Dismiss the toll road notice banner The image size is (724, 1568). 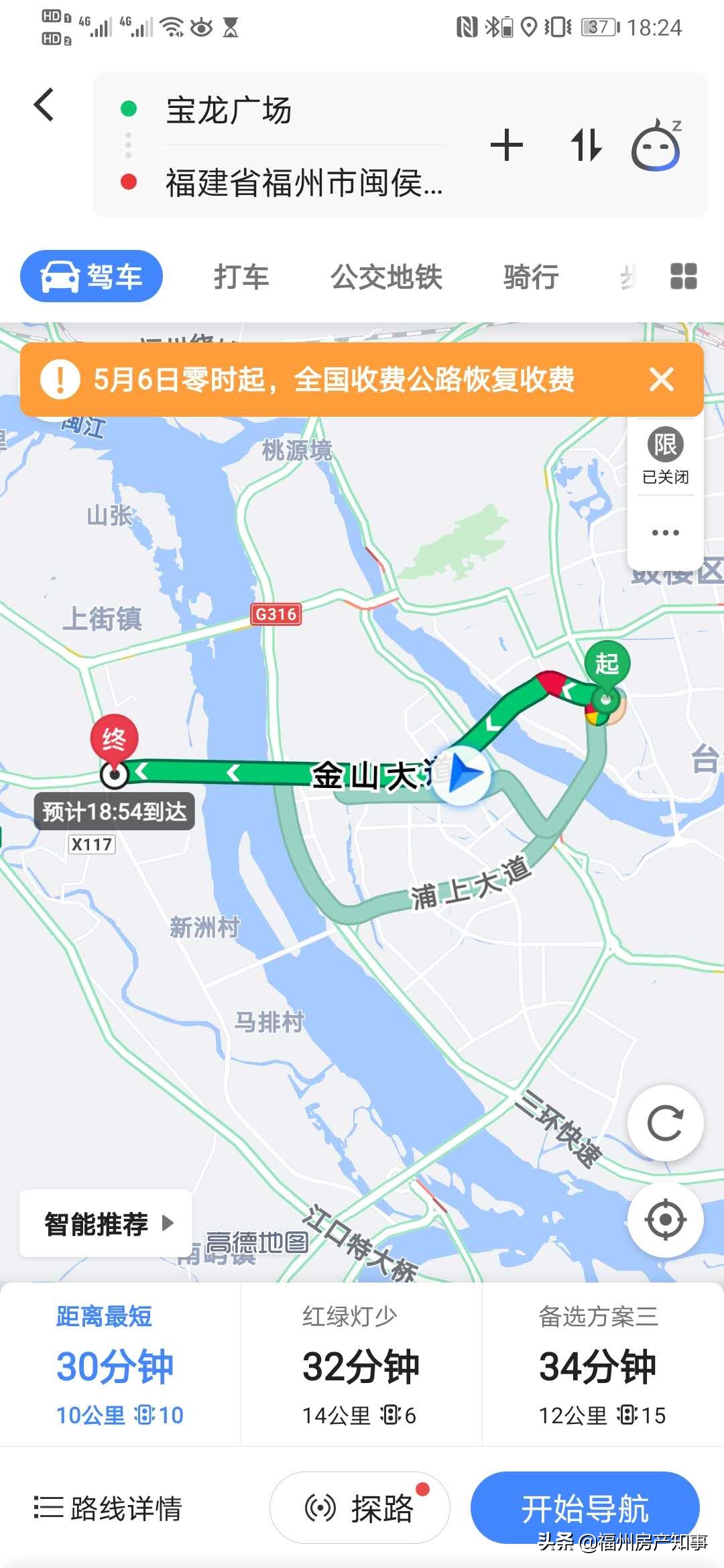661,379
